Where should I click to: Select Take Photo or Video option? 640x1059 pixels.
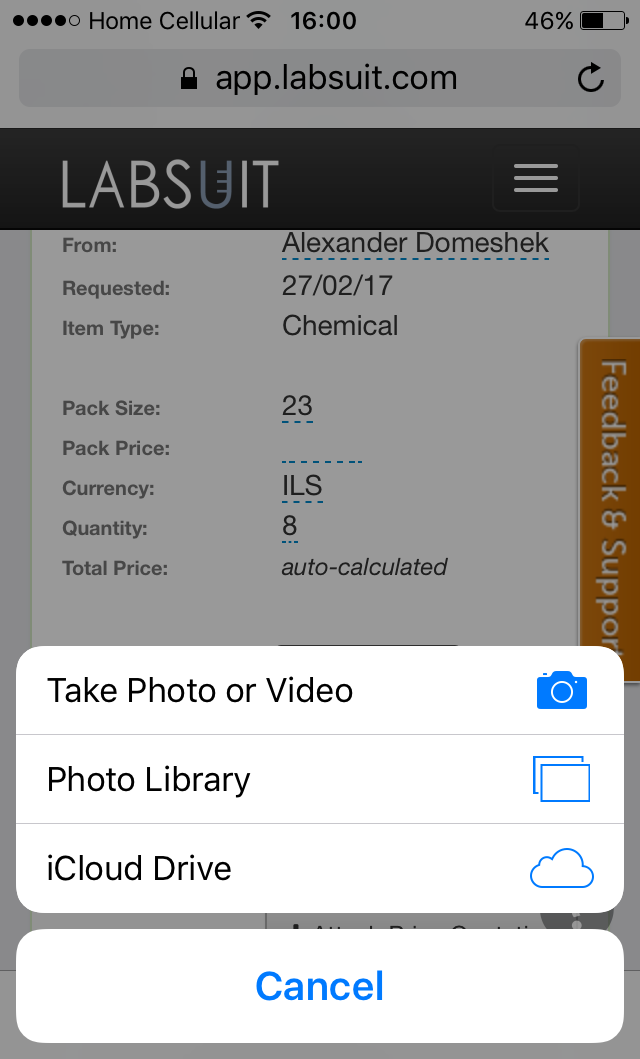pyautogui.click(x=319, y=691)
